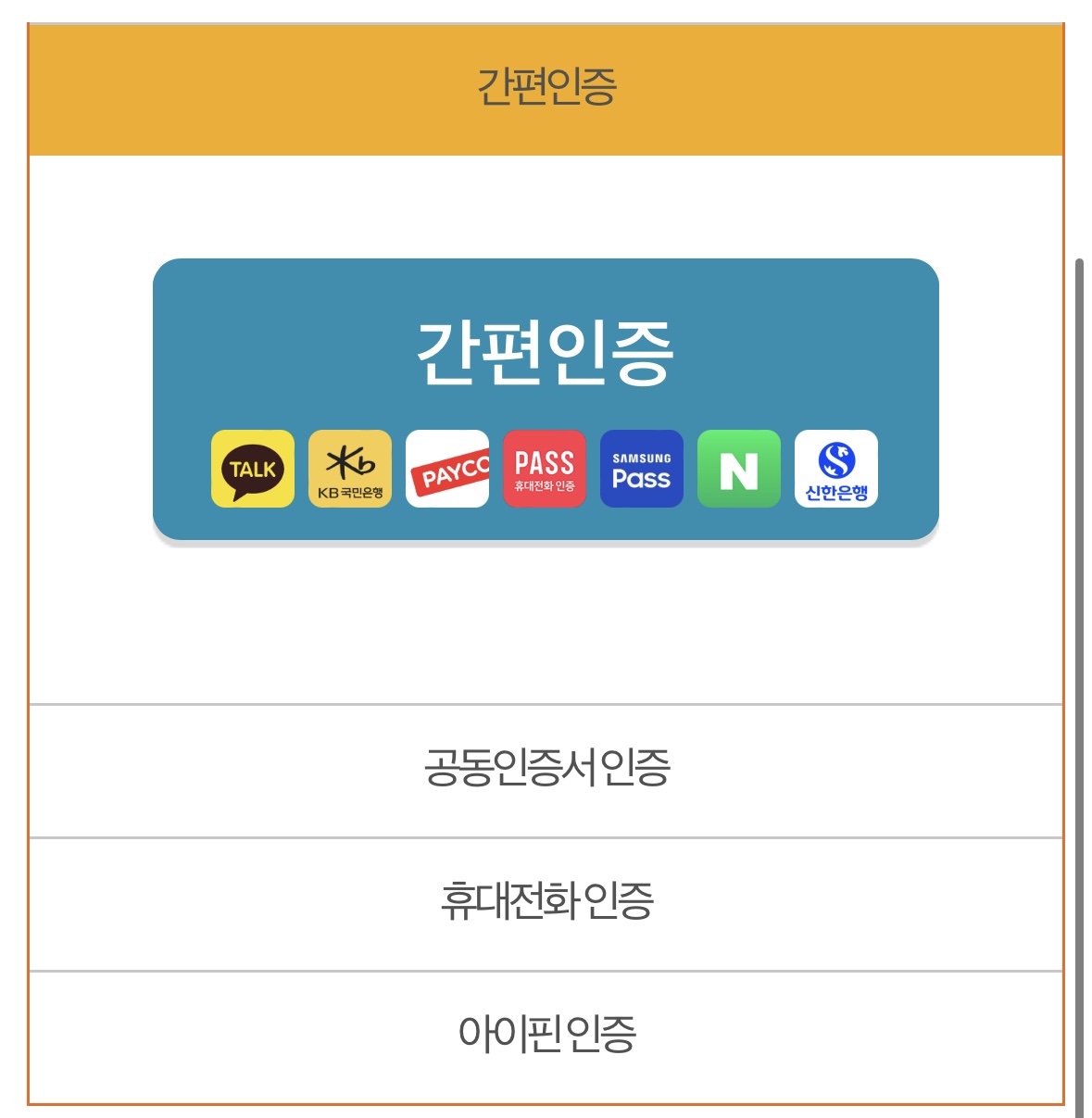Select the 신한은행 authentication icon
The width and height of the screenshot is (1092, 1118).
(835, 468)
